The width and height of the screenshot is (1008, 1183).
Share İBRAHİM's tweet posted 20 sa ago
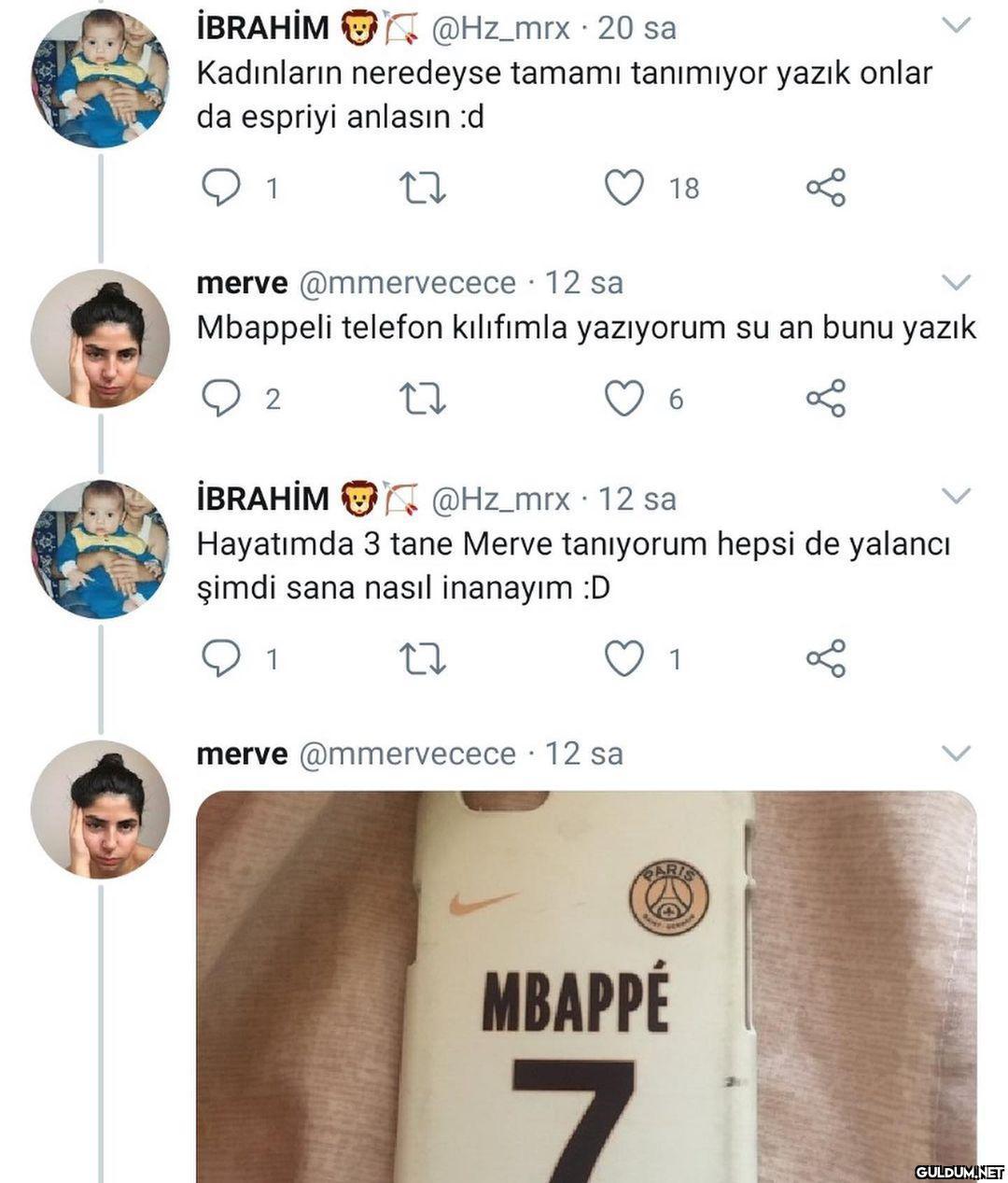tap(825, 188)
